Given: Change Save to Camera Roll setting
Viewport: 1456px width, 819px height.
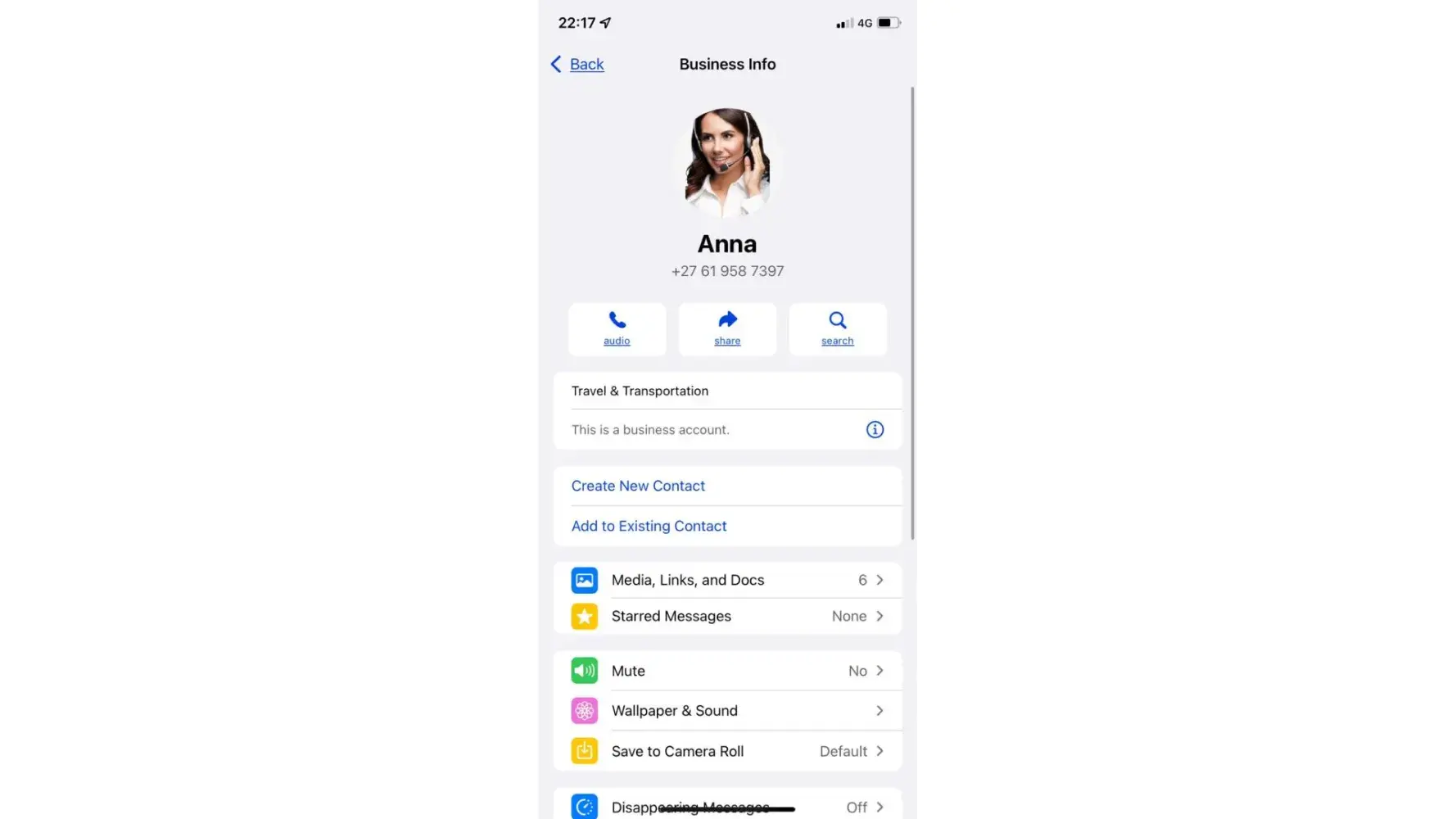Looking at the screenshot, I should pos(727,751).
